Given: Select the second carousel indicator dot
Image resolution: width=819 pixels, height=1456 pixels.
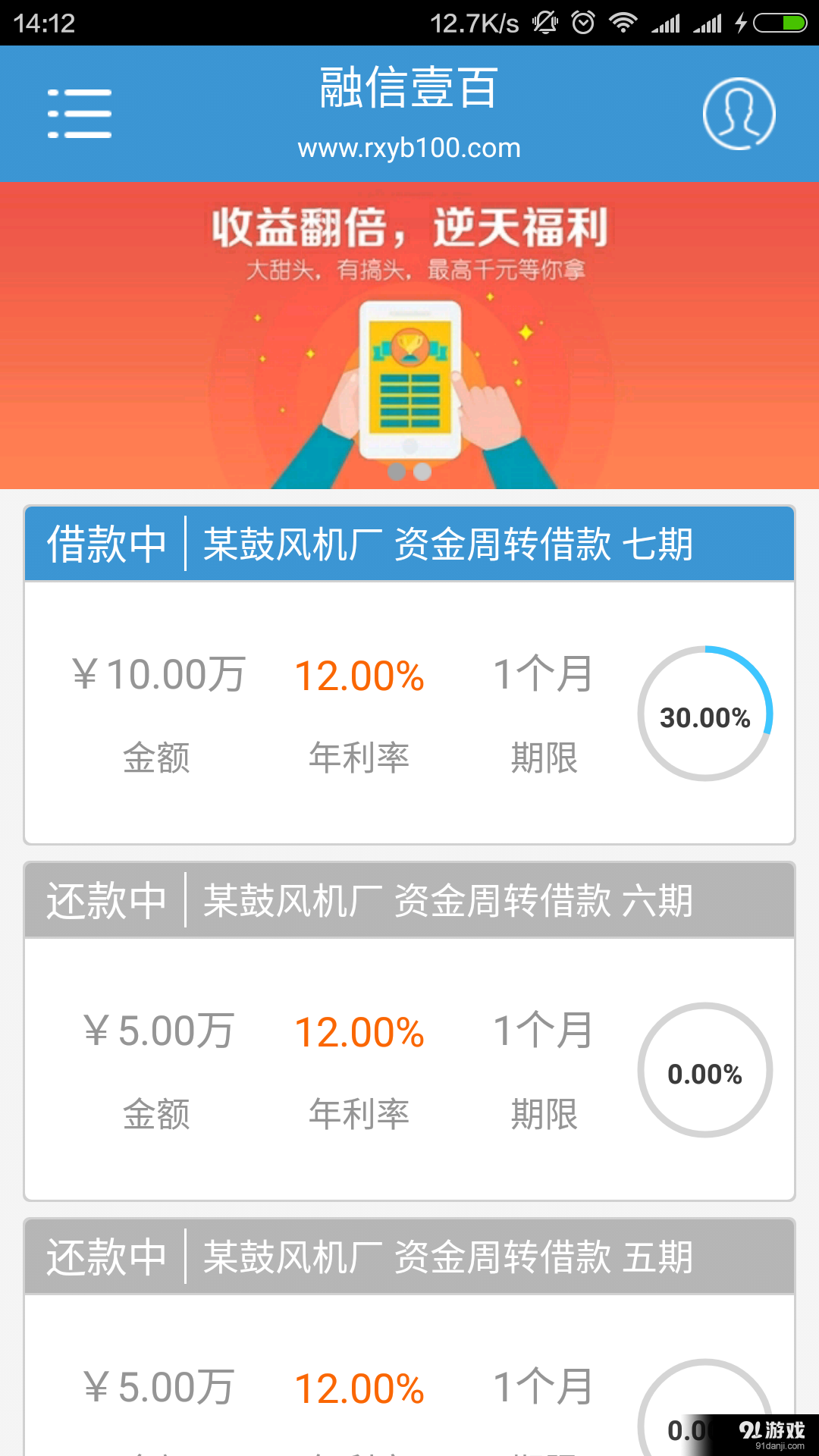Looking at the screenshot, I should point(423,472).
